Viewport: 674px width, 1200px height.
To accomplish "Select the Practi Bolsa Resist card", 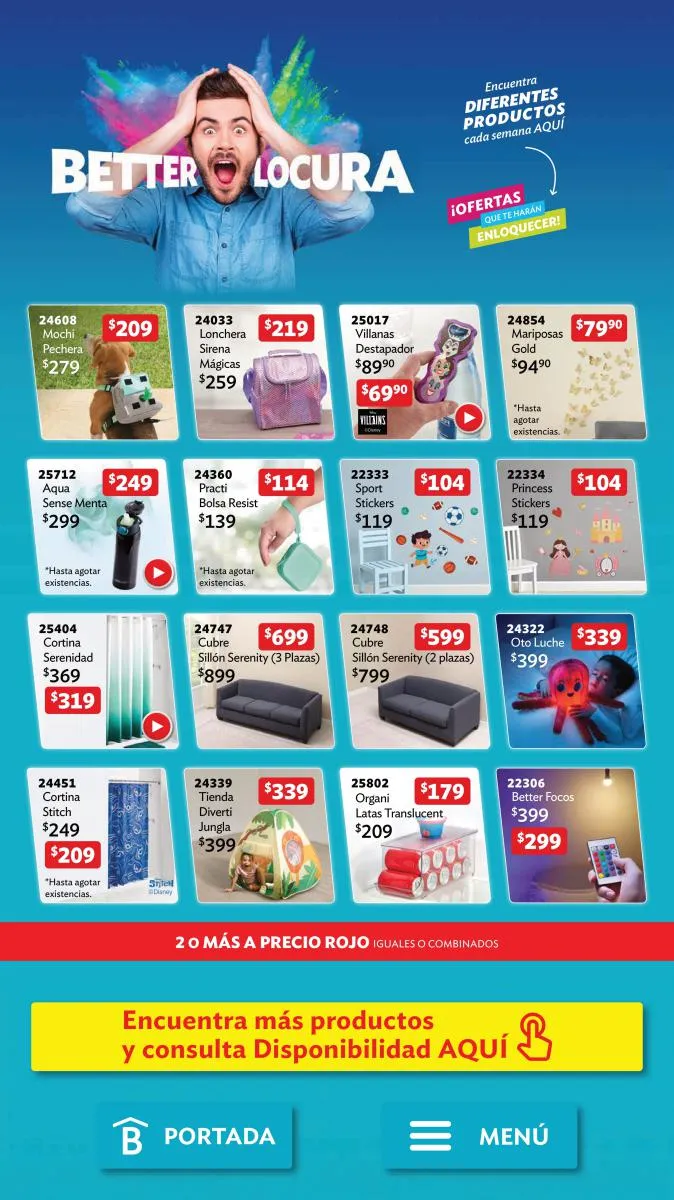I will coord(259,526).
